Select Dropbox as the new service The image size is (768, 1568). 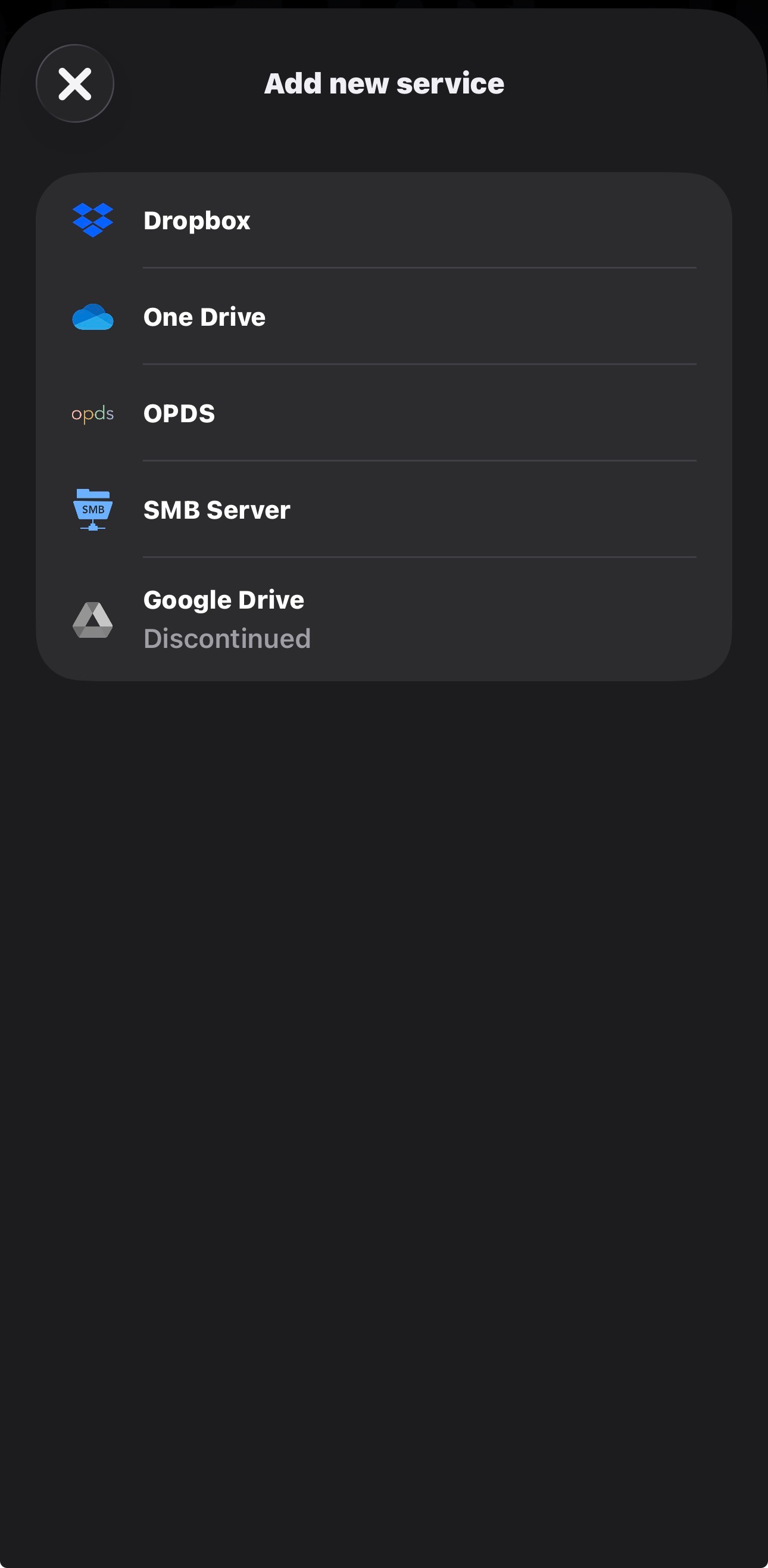coord(383,220)
